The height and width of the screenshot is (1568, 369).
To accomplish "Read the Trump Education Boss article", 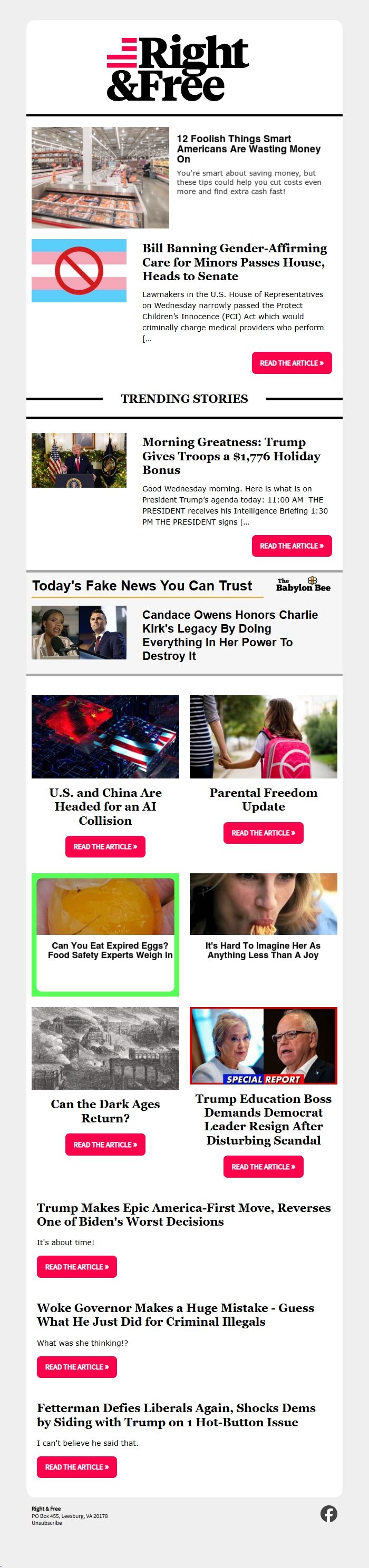I will click(x=263, y=1166).
